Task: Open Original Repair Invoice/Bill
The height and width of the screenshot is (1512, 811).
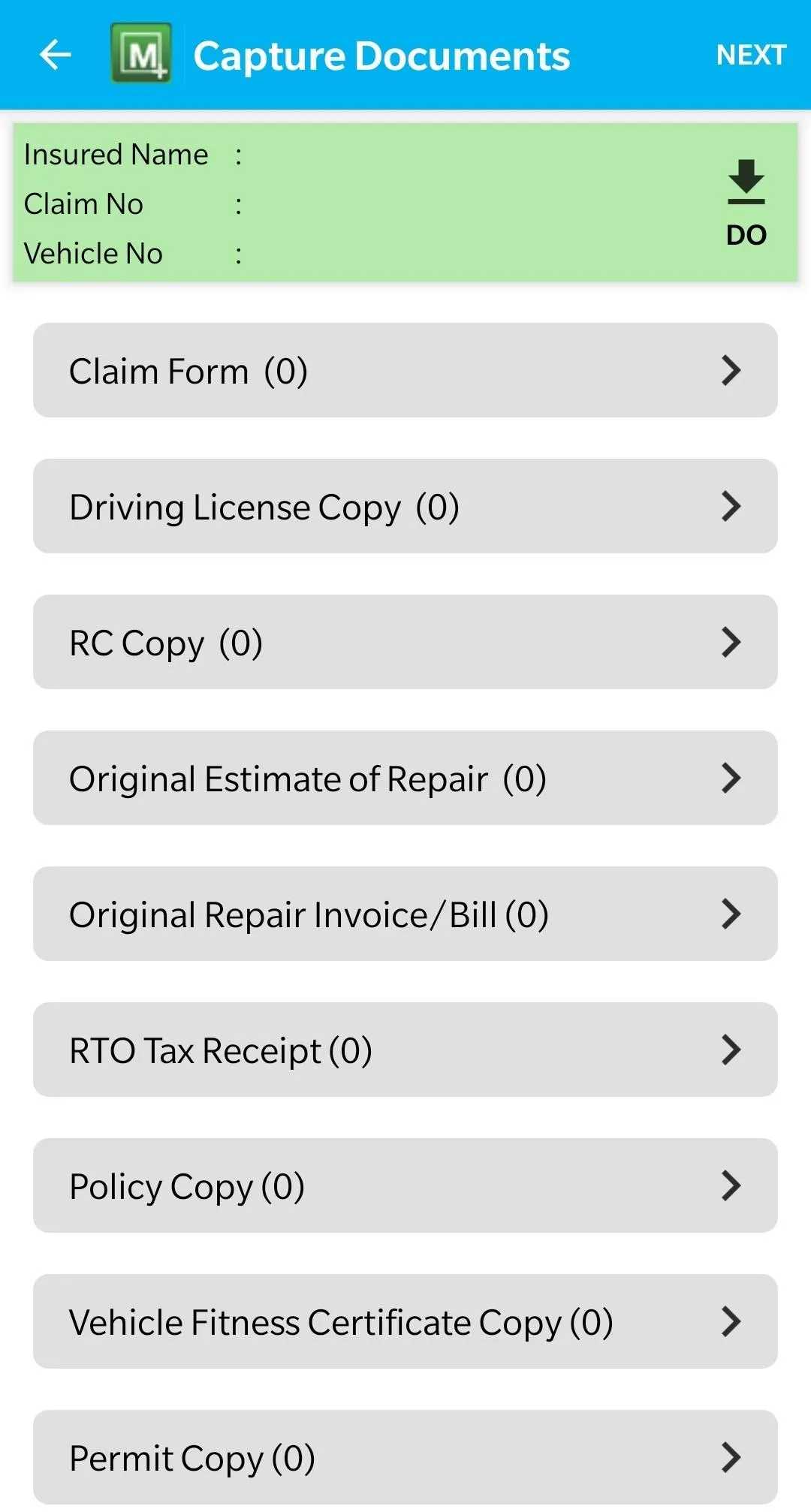Action: [x=405, y=914]
